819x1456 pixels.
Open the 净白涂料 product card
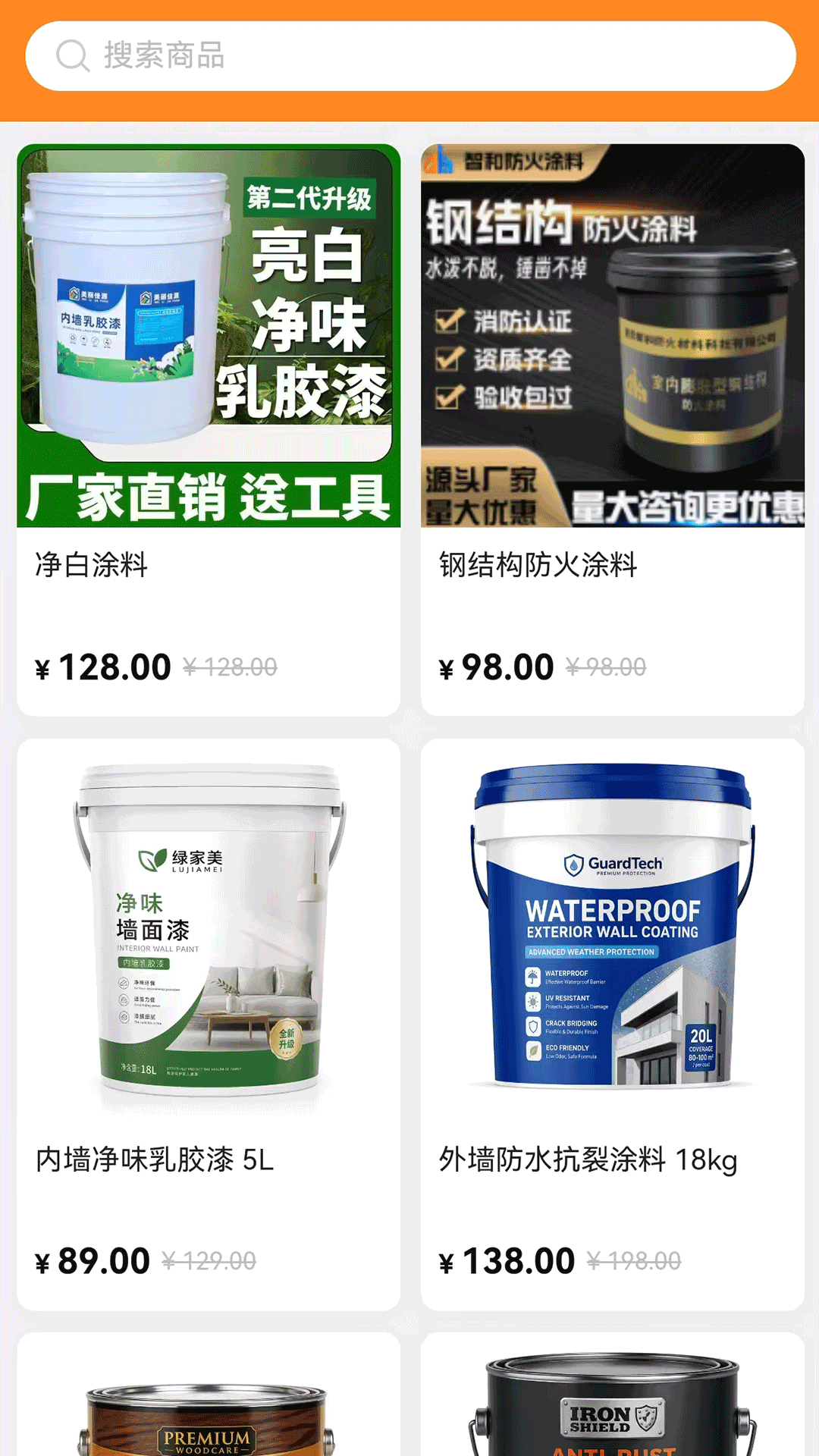[209, 430]
